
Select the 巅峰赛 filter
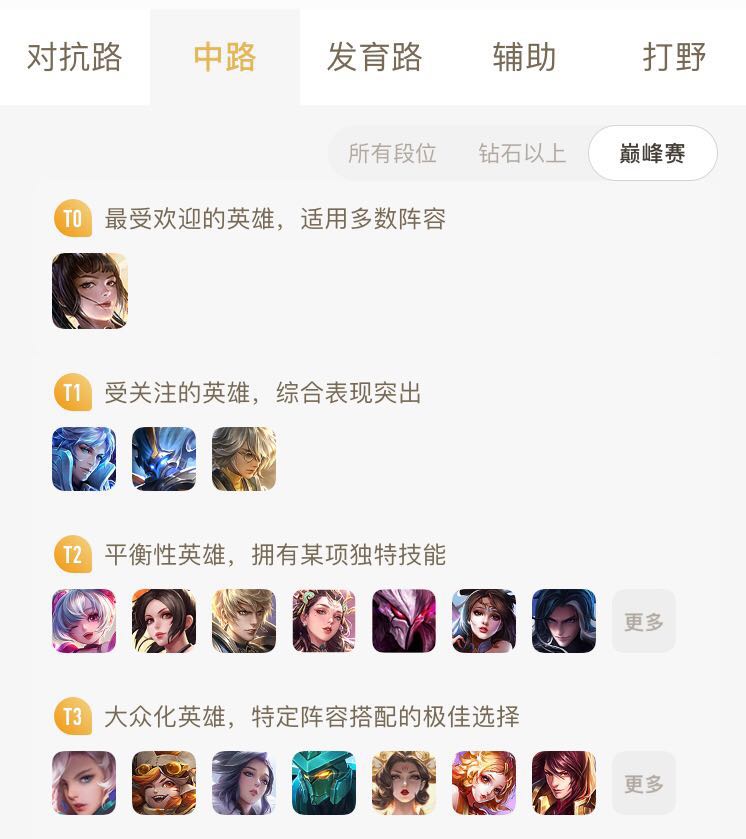click(x=652, y=154)
